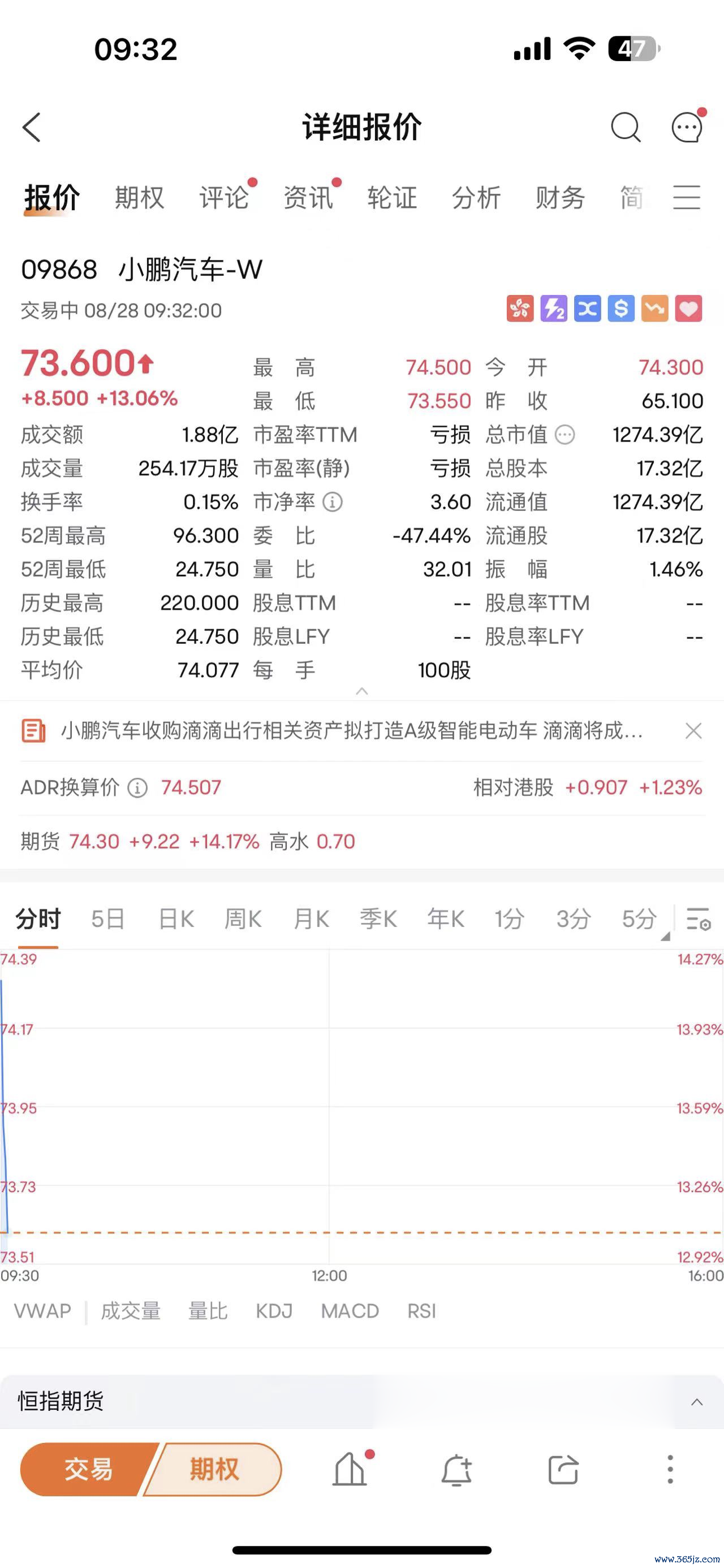
Task: Open the search magnifier icon
Action: click(626, 127)
